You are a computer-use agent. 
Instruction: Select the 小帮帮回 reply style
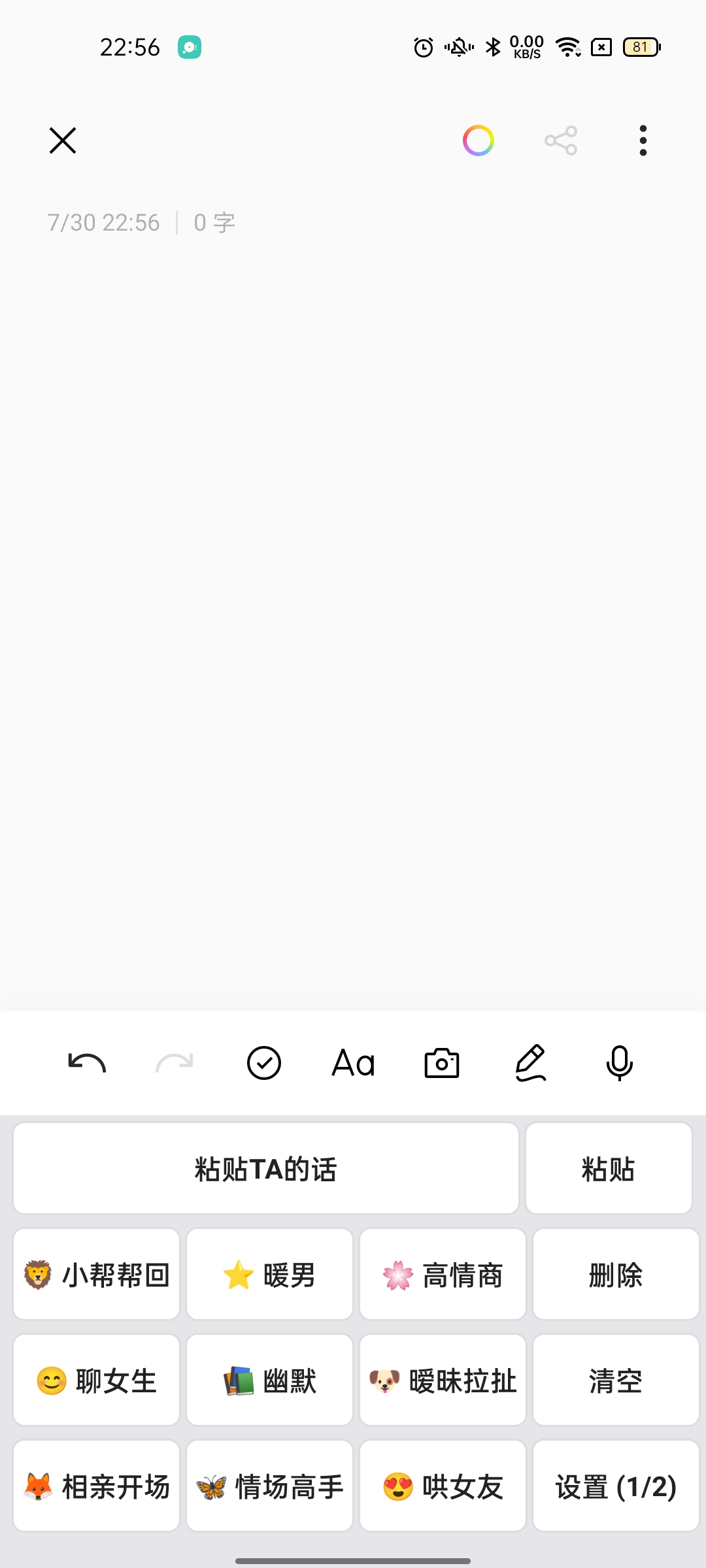tap(96, 1274)
